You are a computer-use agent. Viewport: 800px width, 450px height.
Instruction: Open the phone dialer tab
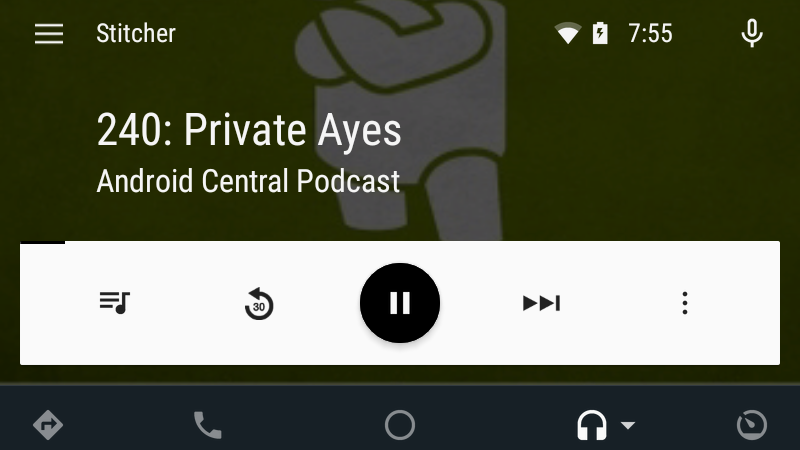(207, 425)
